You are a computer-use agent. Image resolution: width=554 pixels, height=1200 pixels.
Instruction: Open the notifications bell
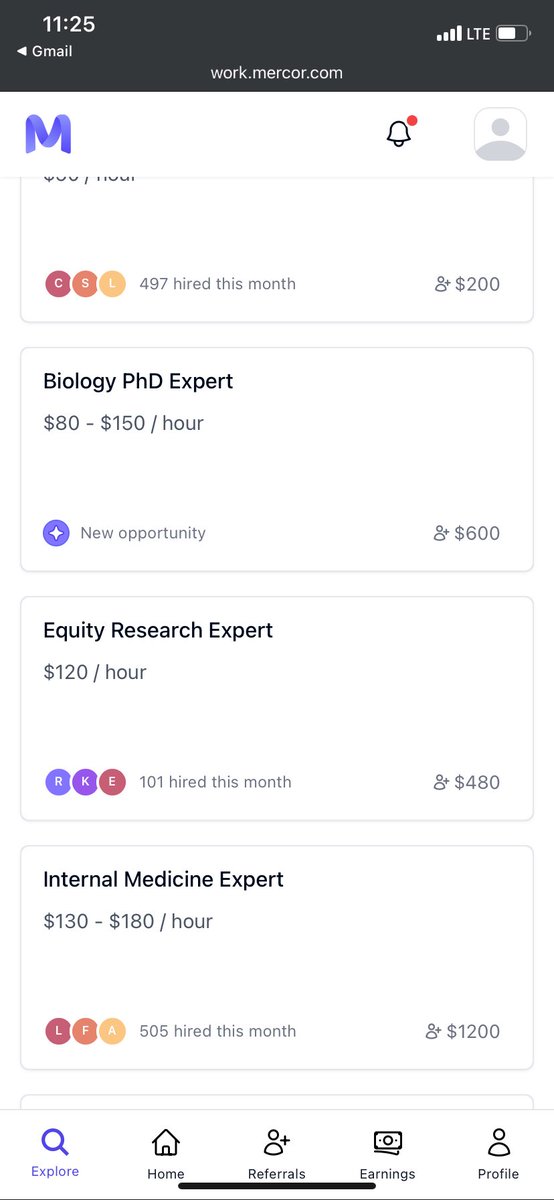[400, 133]
